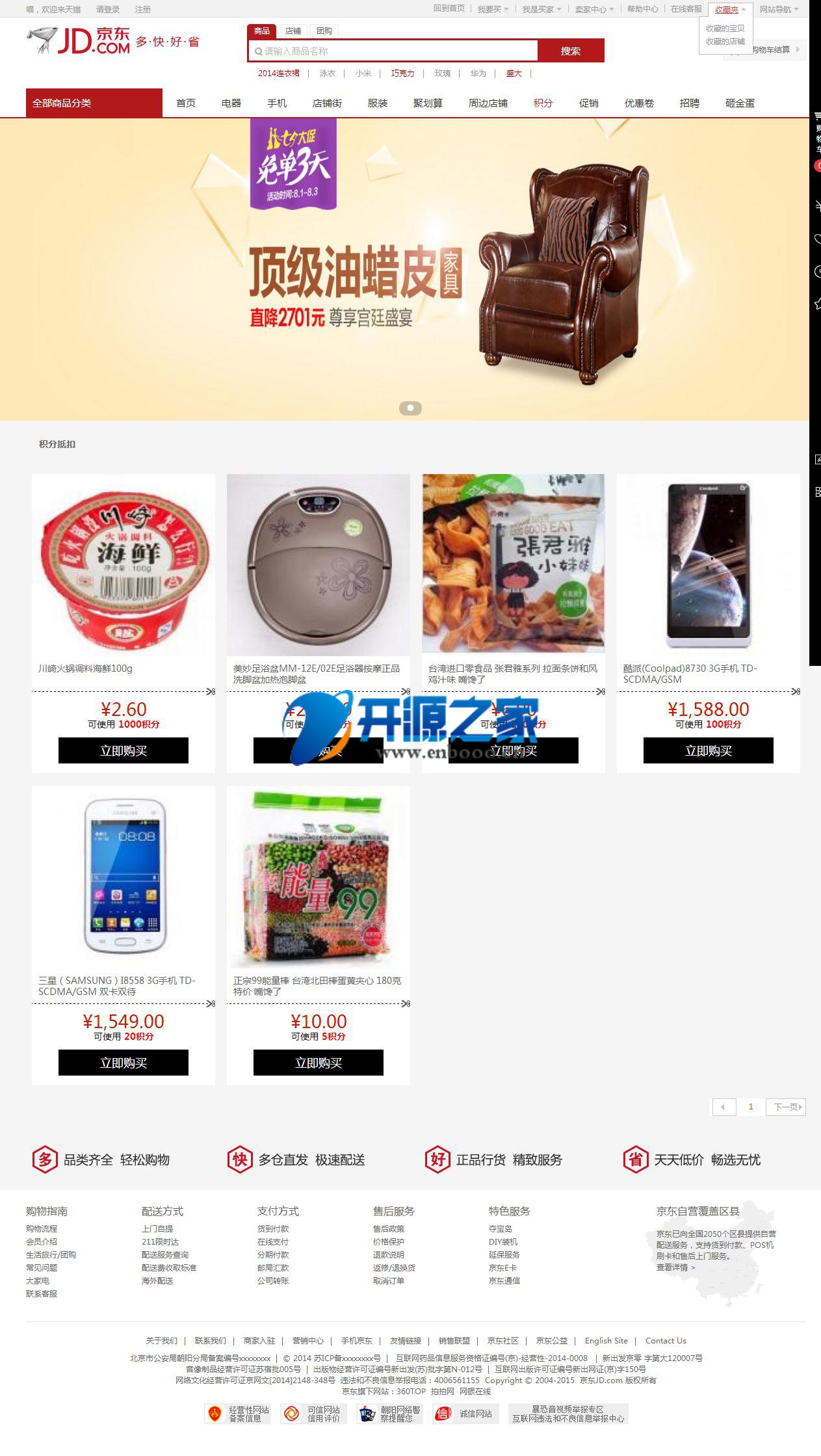Open the 川崎火锅调料海鲜100g product card
The width and height of the screenshot is (821, 1456).
pos(124,564)
